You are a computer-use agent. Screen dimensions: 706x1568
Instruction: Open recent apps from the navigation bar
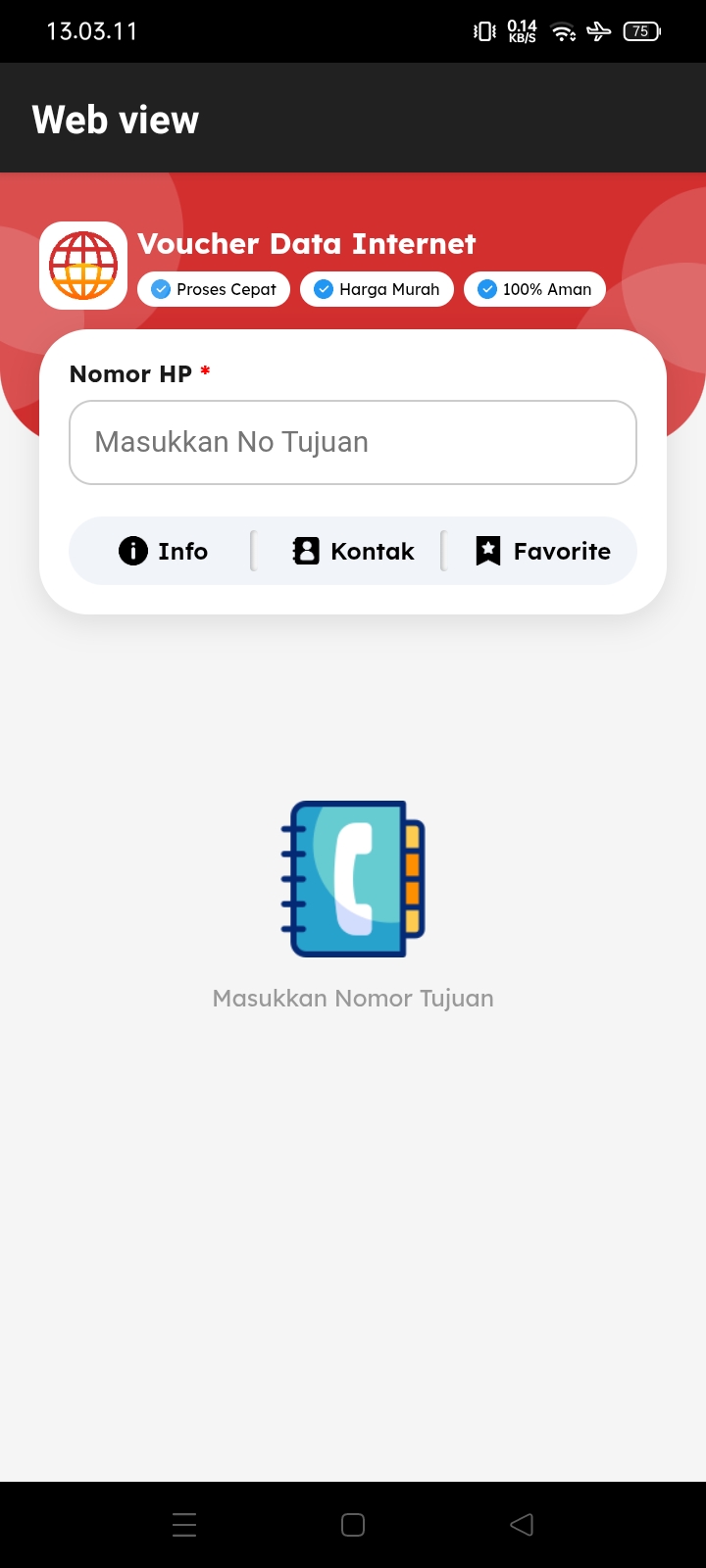(x=184, y=1524)
